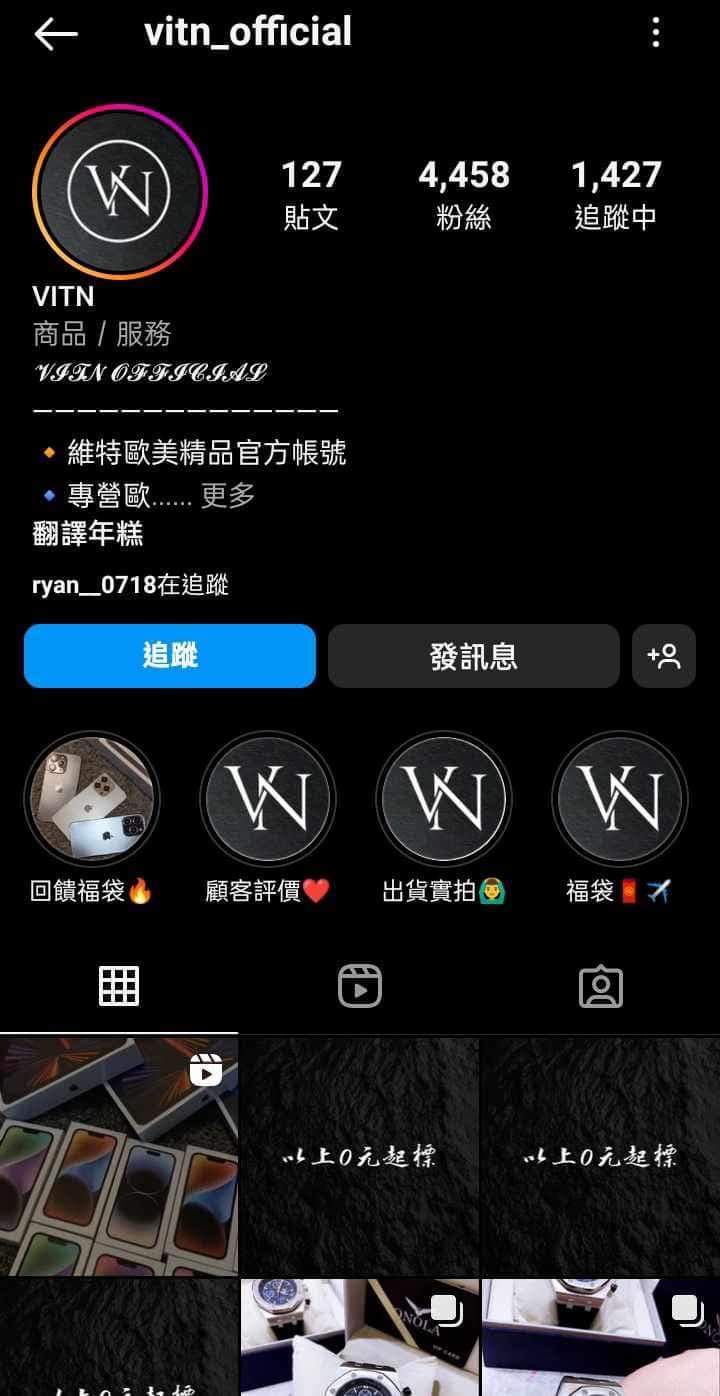This screenshot has height=1396, width=720.
Task: Switch to the tagged photos tab
Action: 600,987
